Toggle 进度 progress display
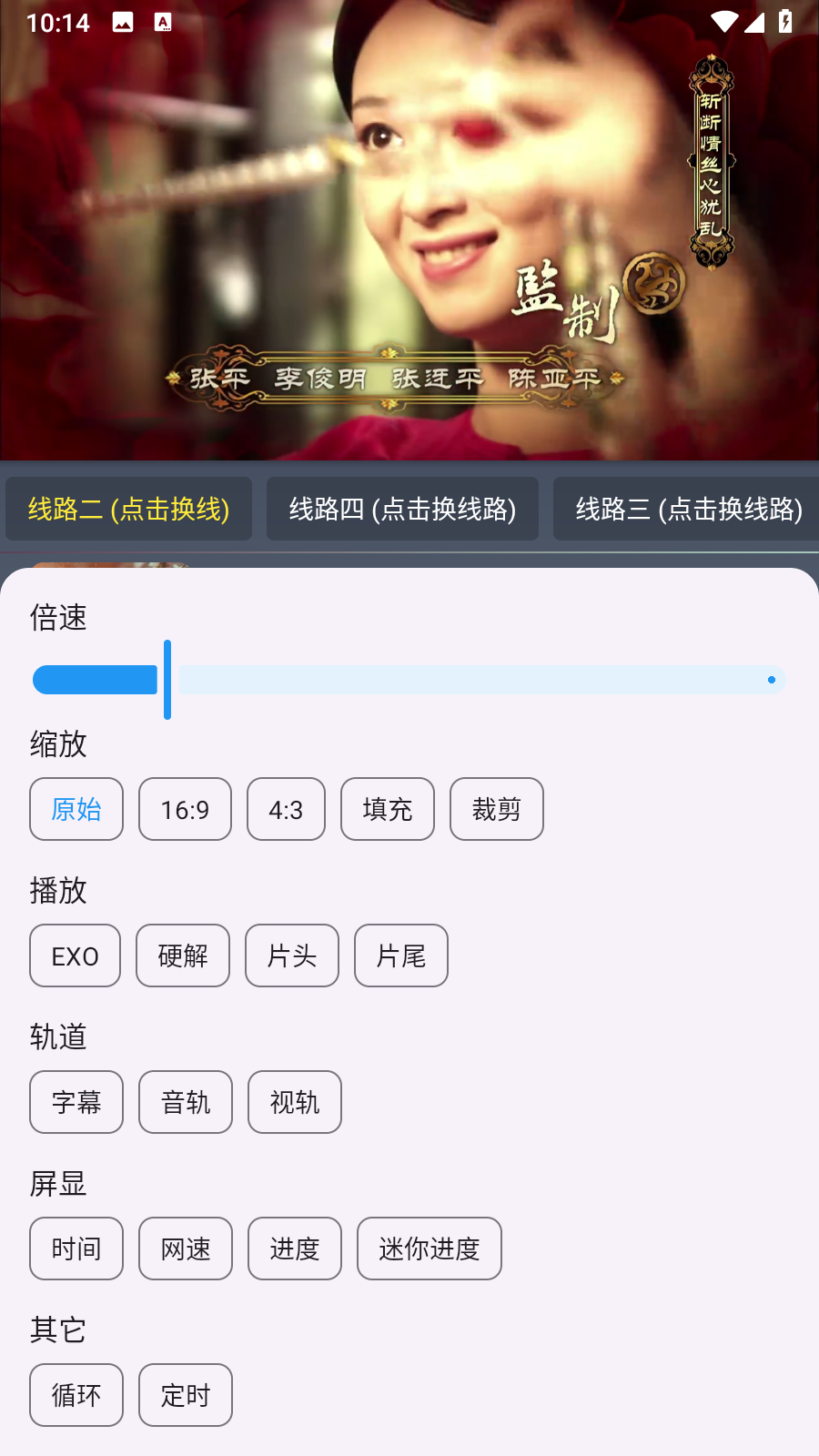The image size is (819, 1456). (295, 1249)
